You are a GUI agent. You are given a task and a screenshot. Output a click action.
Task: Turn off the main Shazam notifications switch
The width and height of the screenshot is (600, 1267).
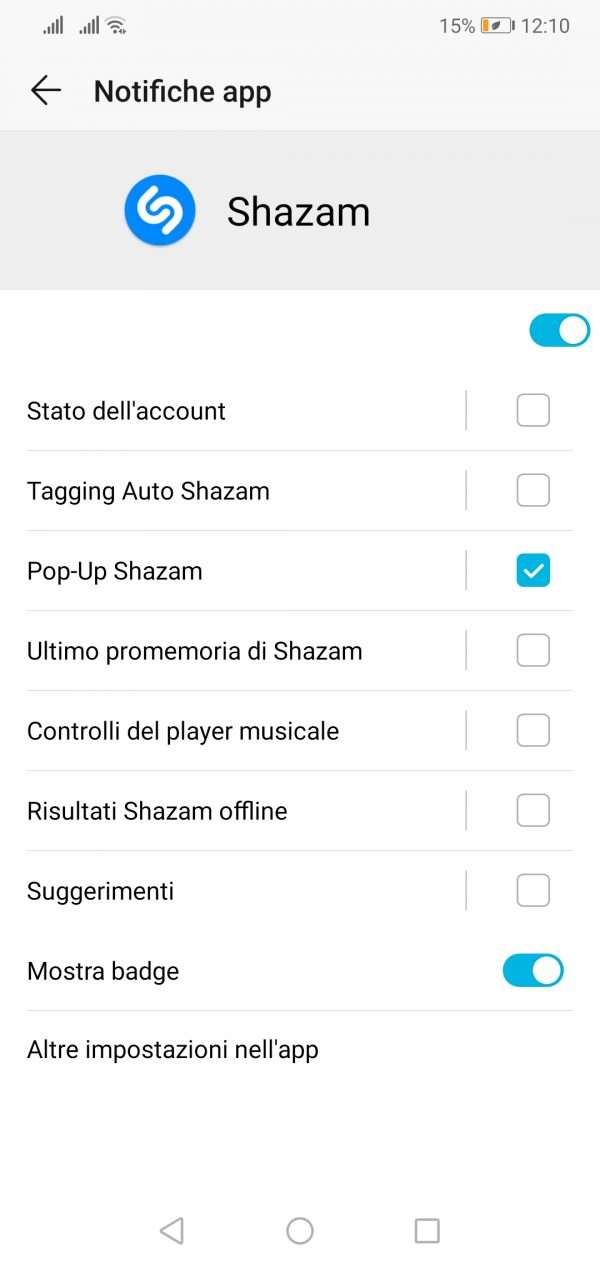coord(559,330)
